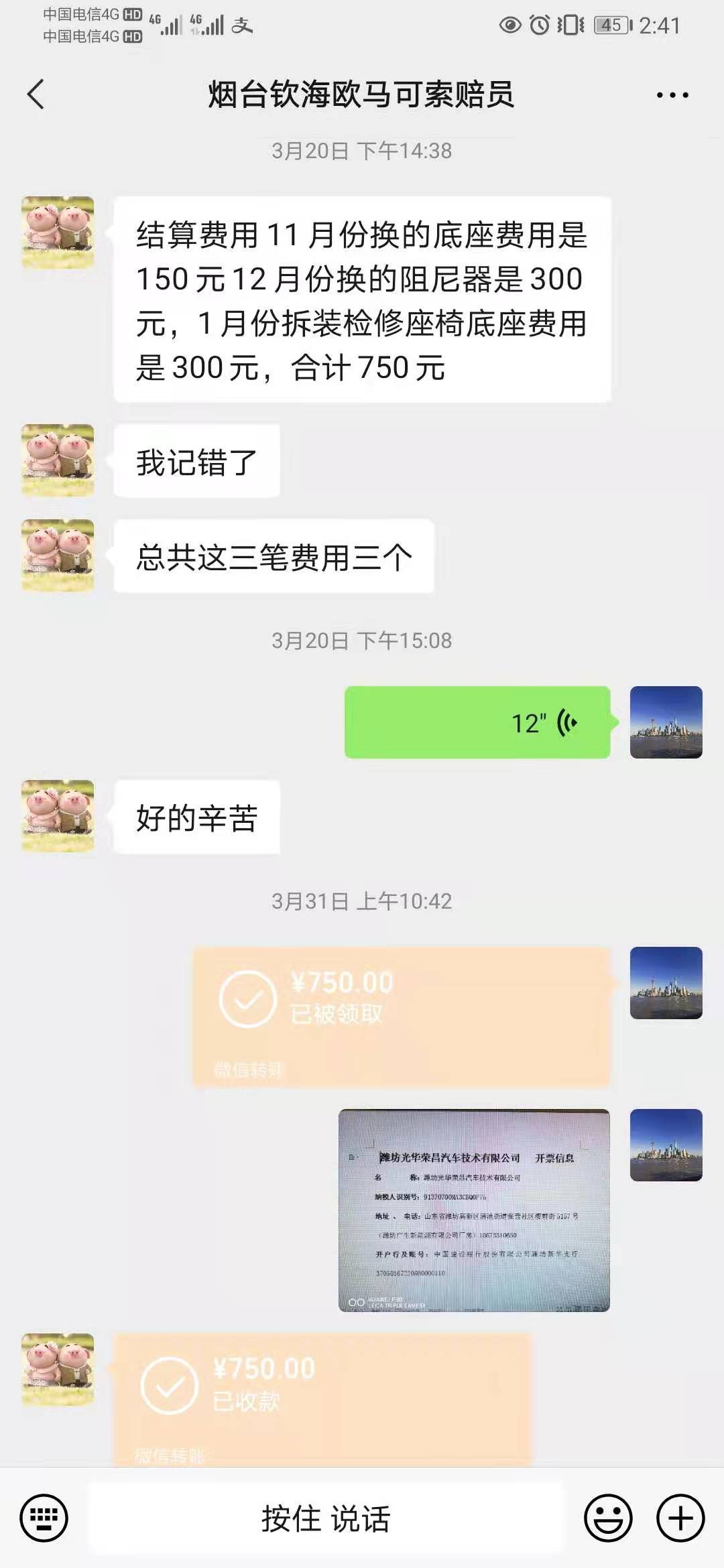Play the 12-second voice message

coord(477,722)
